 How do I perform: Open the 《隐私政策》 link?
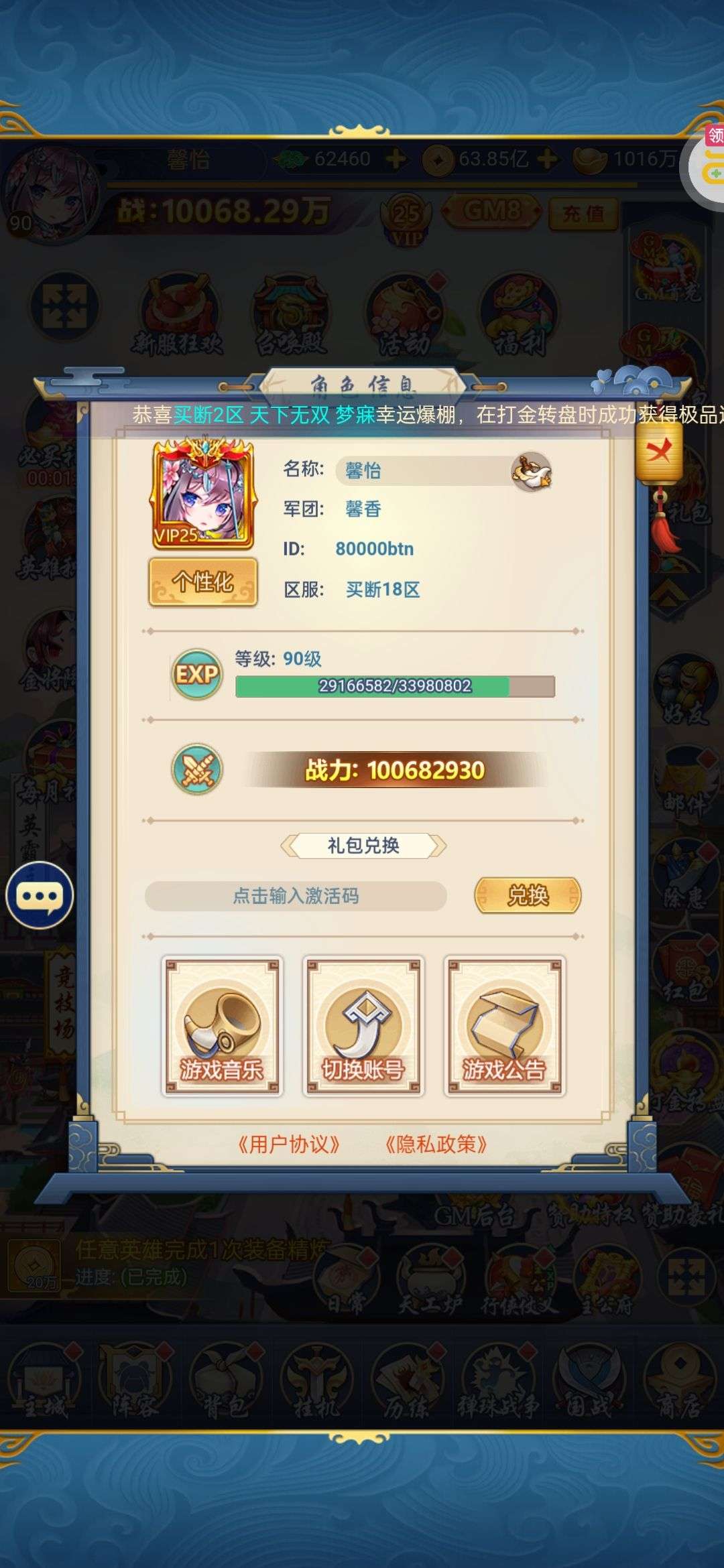click(x=436, y=1144)
